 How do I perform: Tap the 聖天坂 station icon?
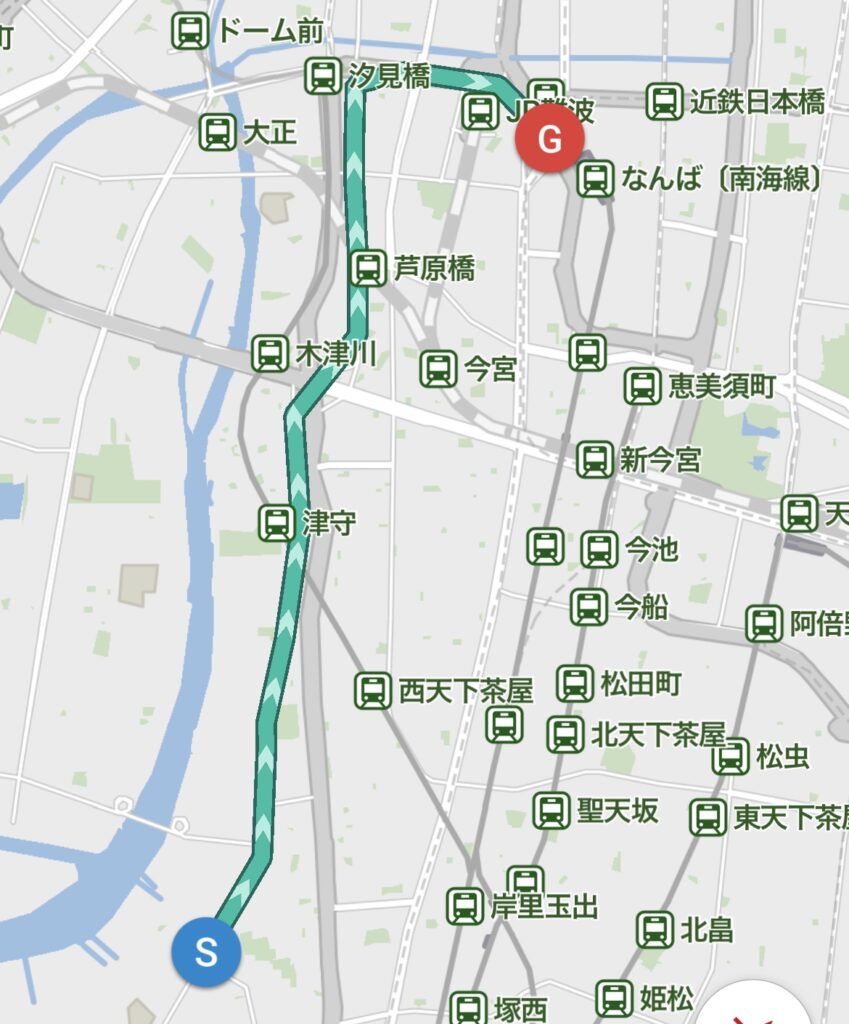click(551, 810)
